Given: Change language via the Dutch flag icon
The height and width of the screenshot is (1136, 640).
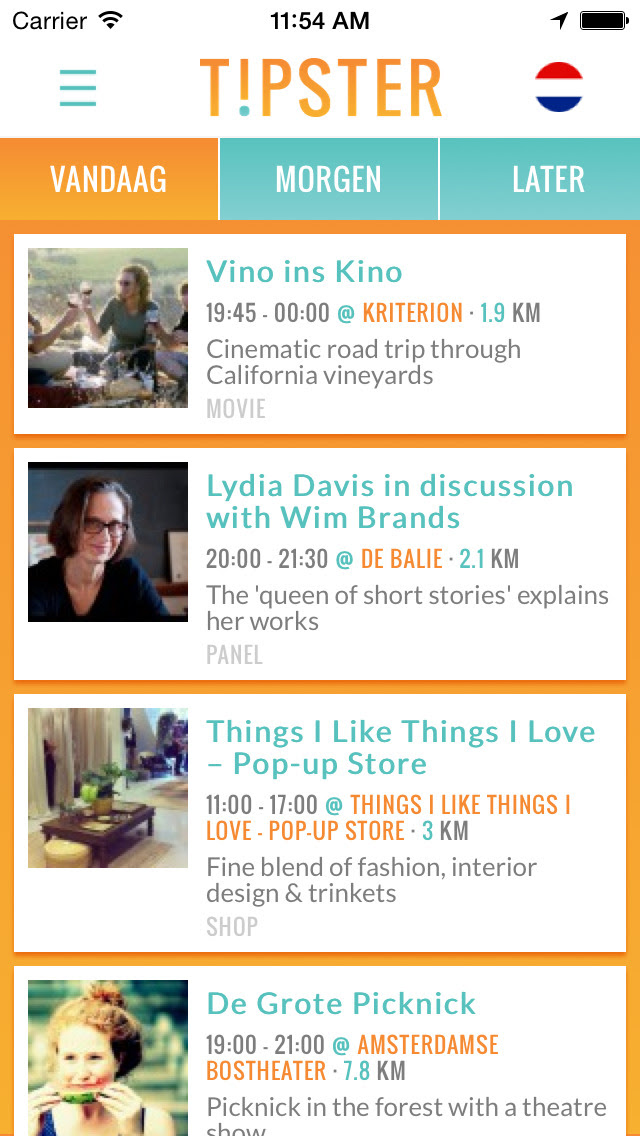Looking at the screenshot, I should coord(559,87).
